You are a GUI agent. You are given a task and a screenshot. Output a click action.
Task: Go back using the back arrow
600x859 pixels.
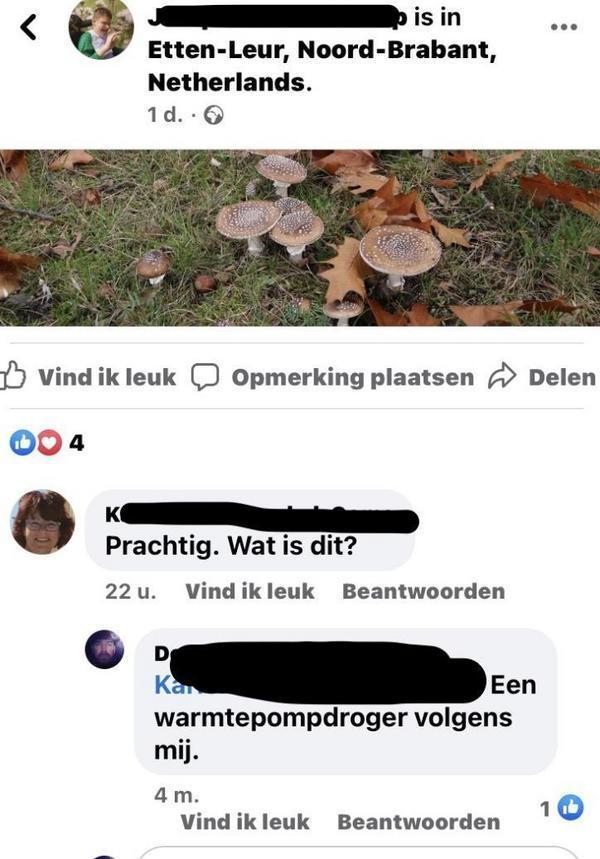click(x=28, y=29)
